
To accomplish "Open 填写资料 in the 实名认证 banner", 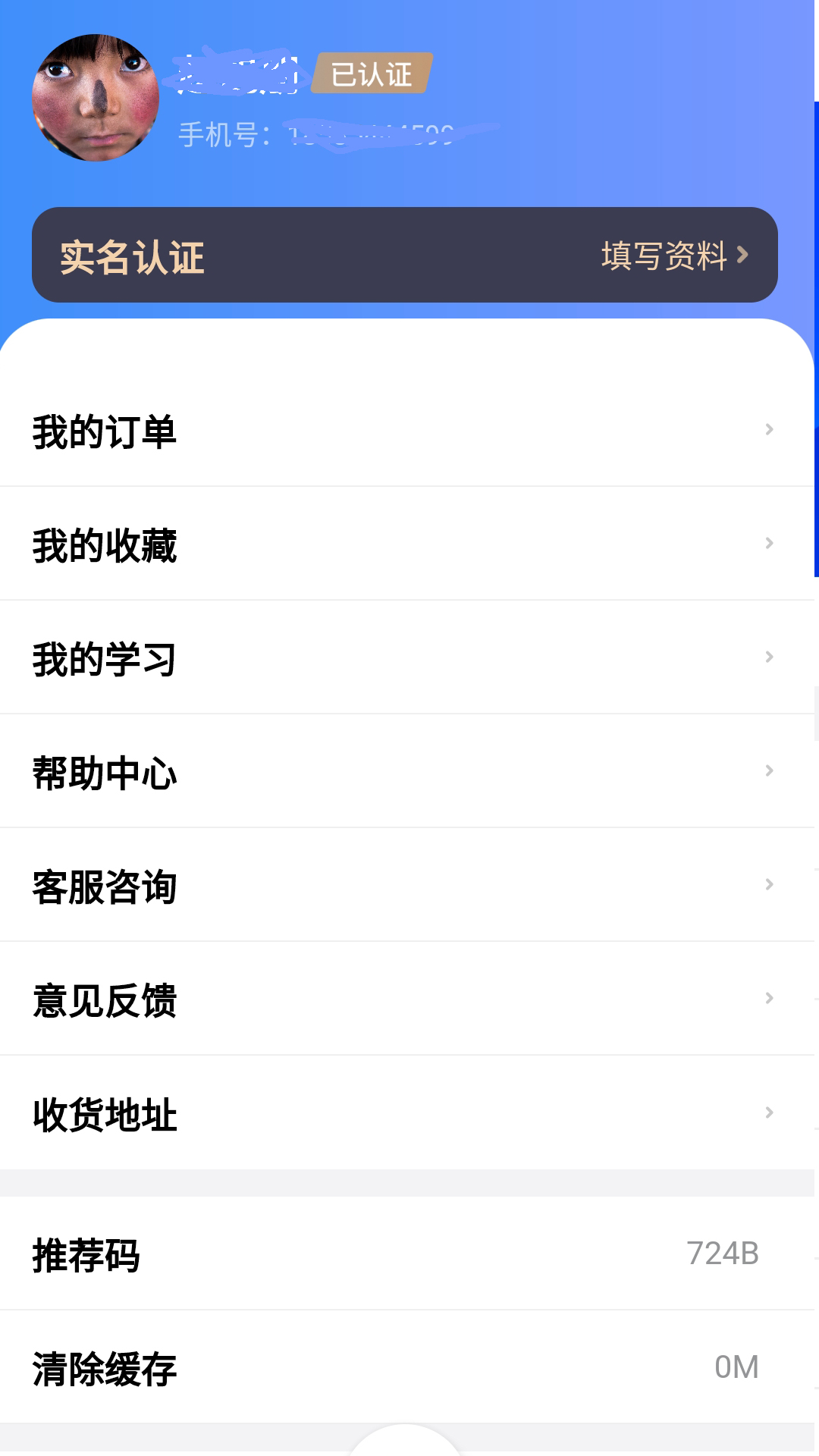I will 675,256.
